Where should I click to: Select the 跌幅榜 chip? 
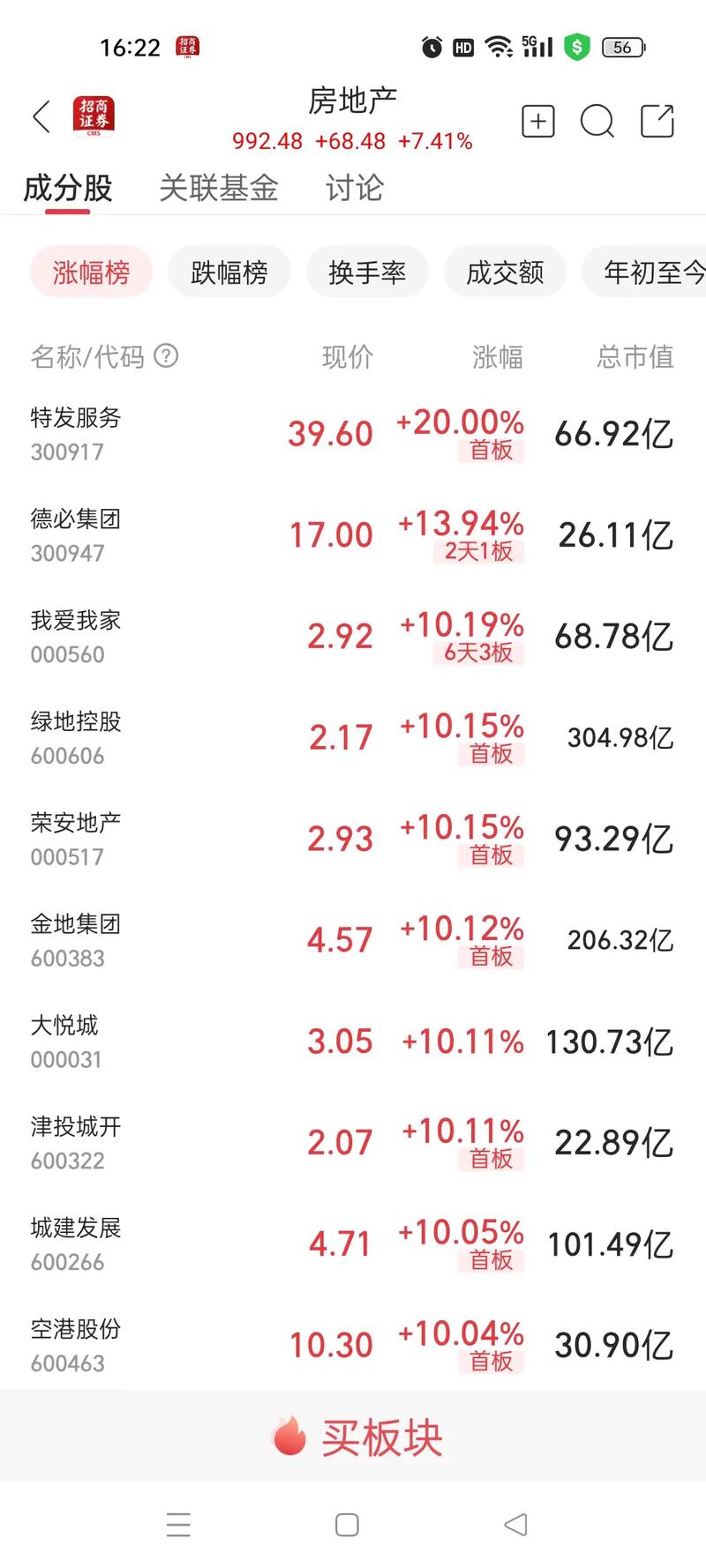coord(229,273)
